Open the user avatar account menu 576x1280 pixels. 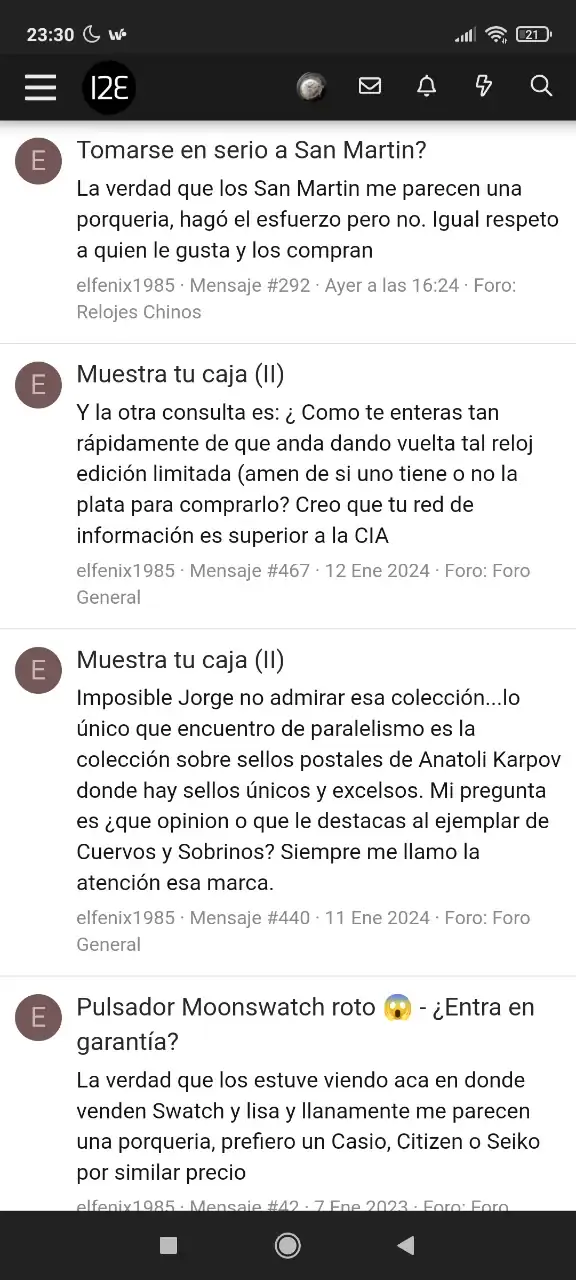[x=312, y=87]
